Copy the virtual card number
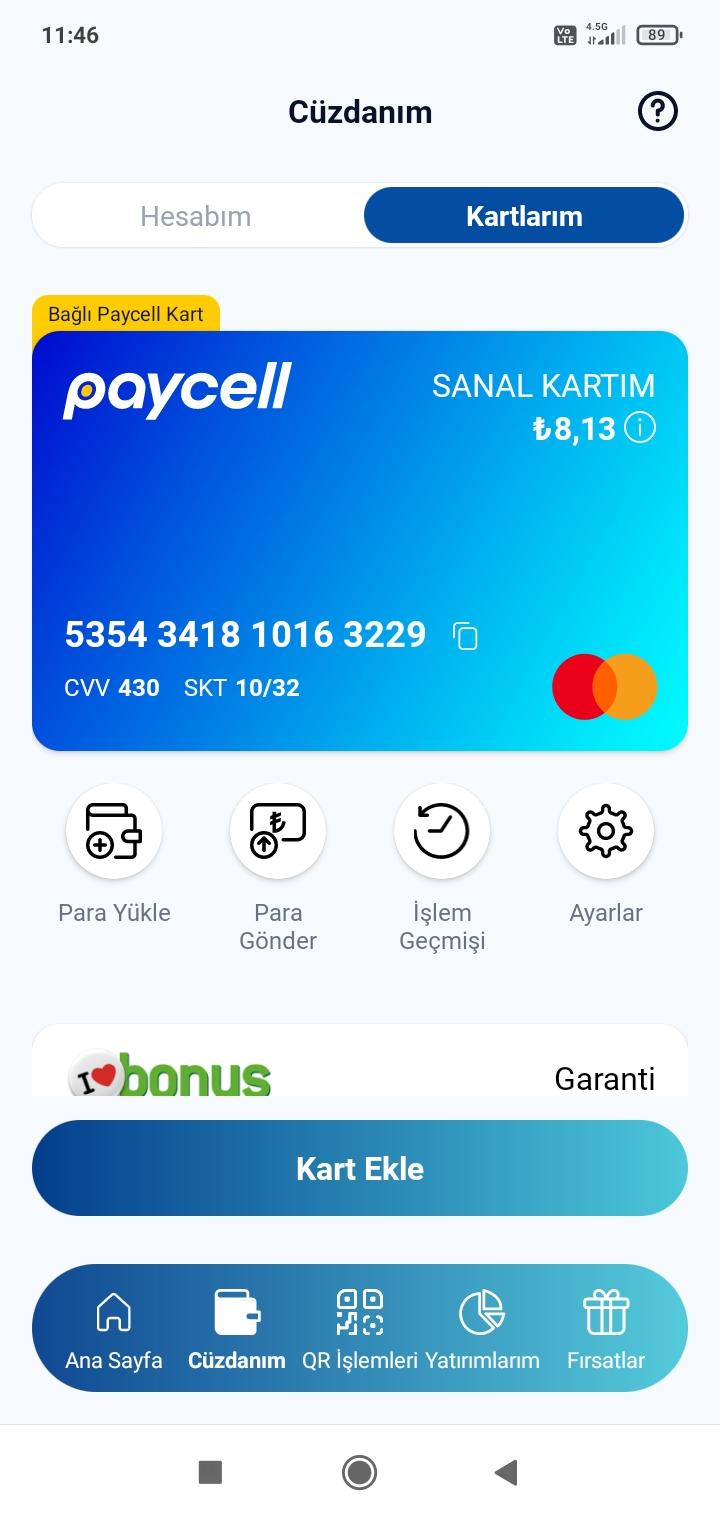Image resolution: width=720 pixels, height=1520 pixels. point(464,635)
